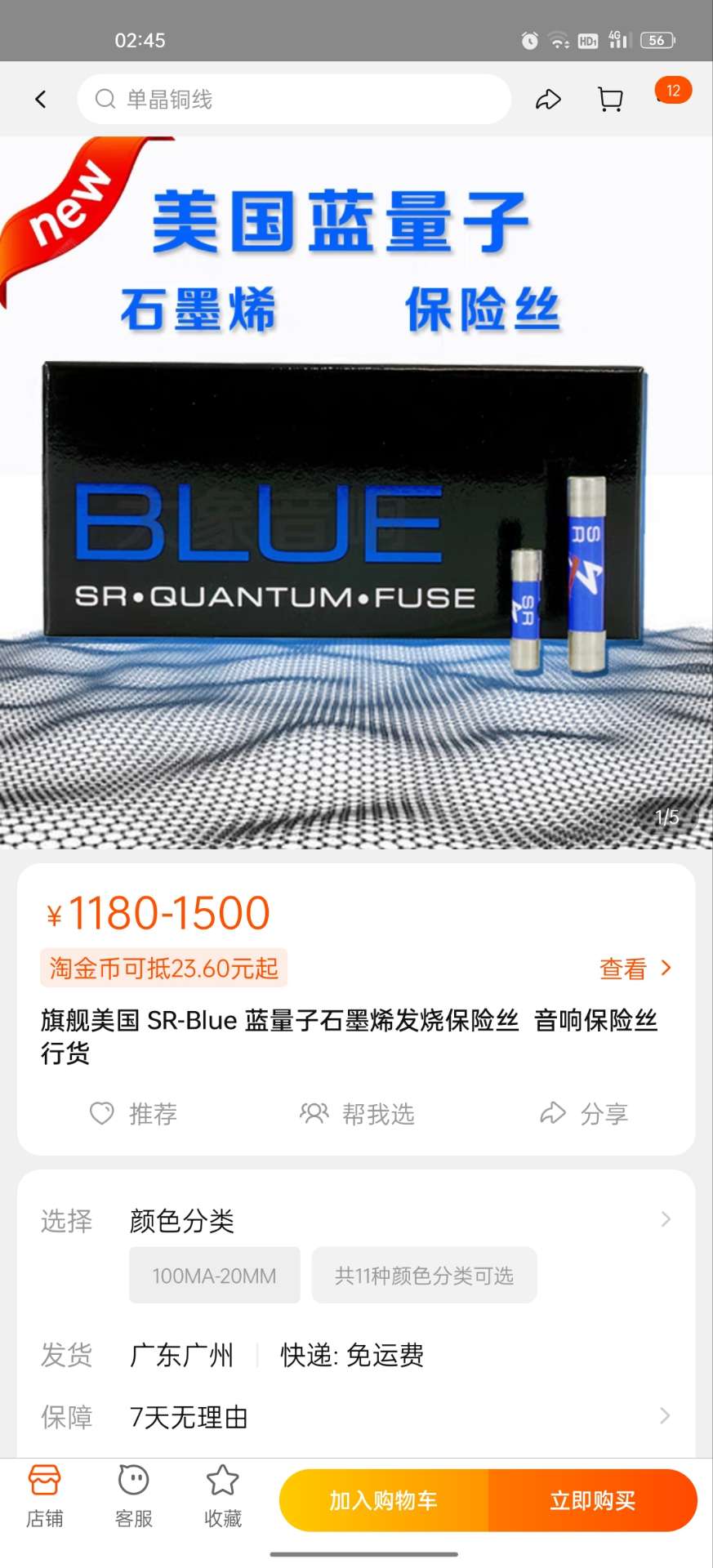
Task: Tap 推荐 to recommend this item
Action: pyautogui.click(x=133, y=1113)
